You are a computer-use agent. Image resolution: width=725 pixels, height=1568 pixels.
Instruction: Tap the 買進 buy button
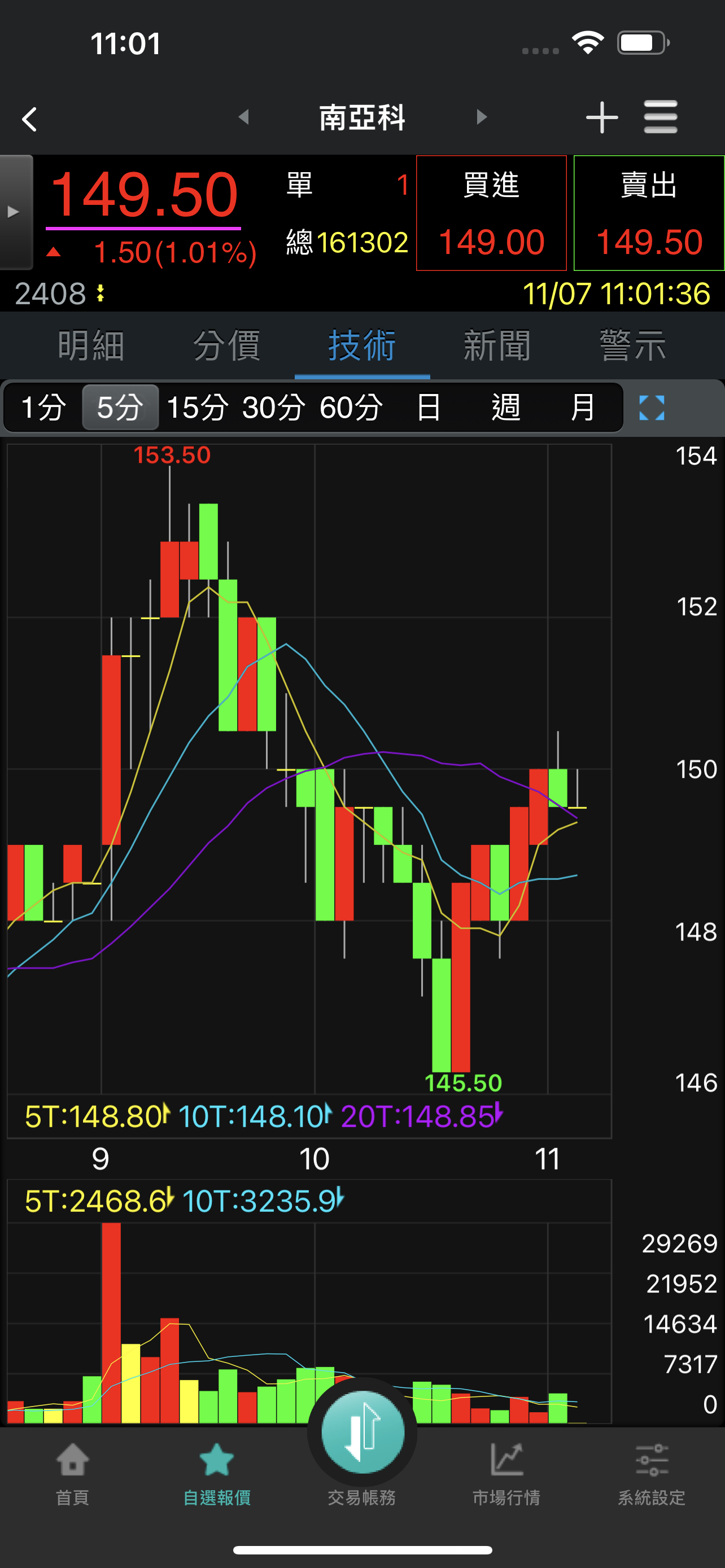point(491,212)
